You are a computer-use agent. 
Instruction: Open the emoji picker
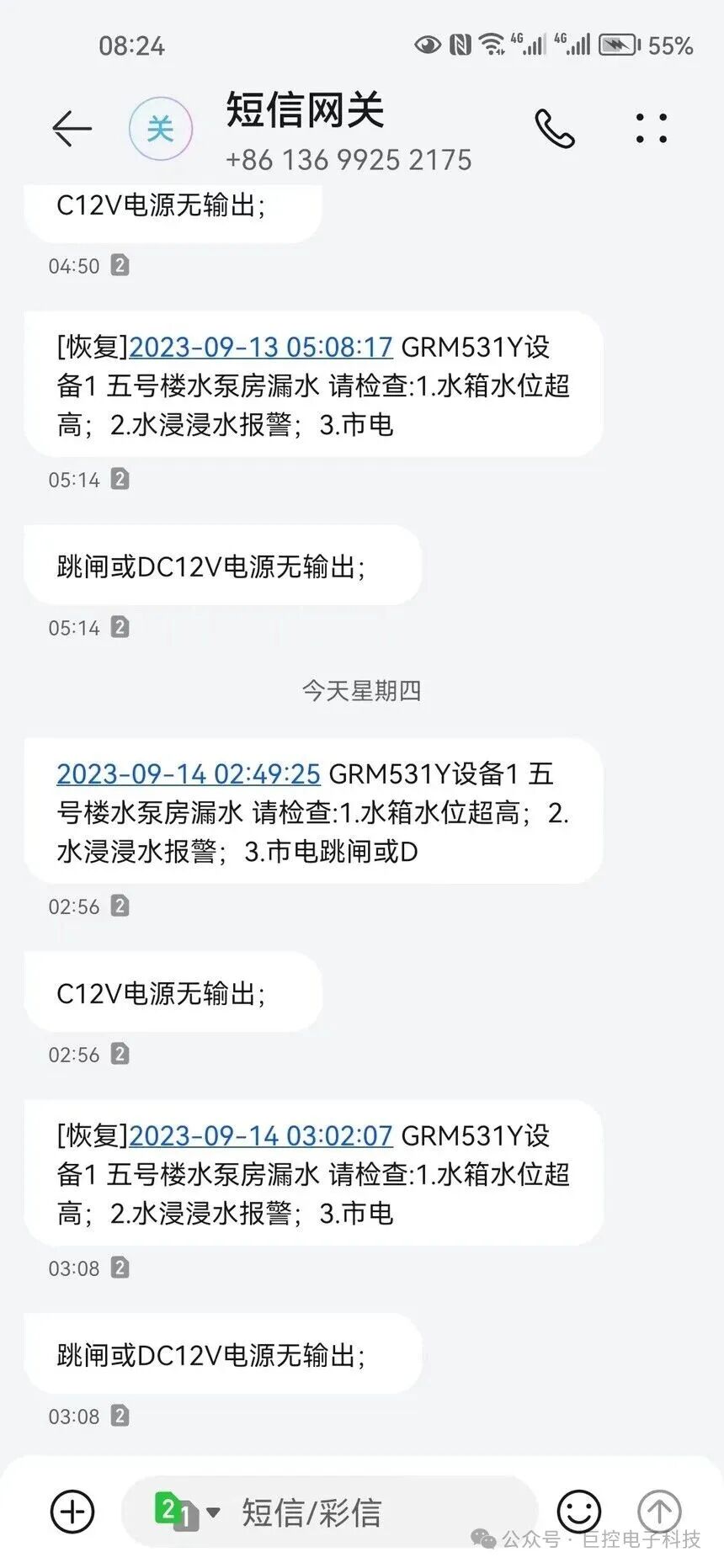pyautogui.click(x=579, y=1511)
